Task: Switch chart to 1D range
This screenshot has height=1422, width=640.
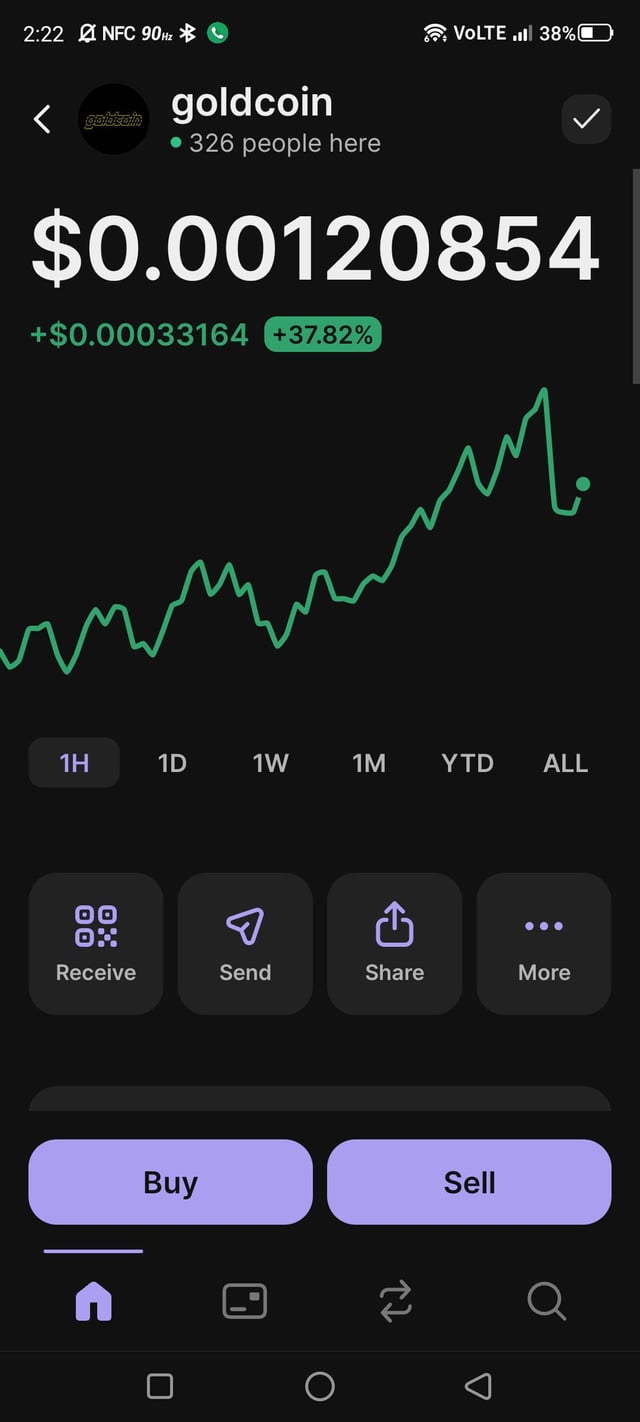Action: tap(172, 763)
